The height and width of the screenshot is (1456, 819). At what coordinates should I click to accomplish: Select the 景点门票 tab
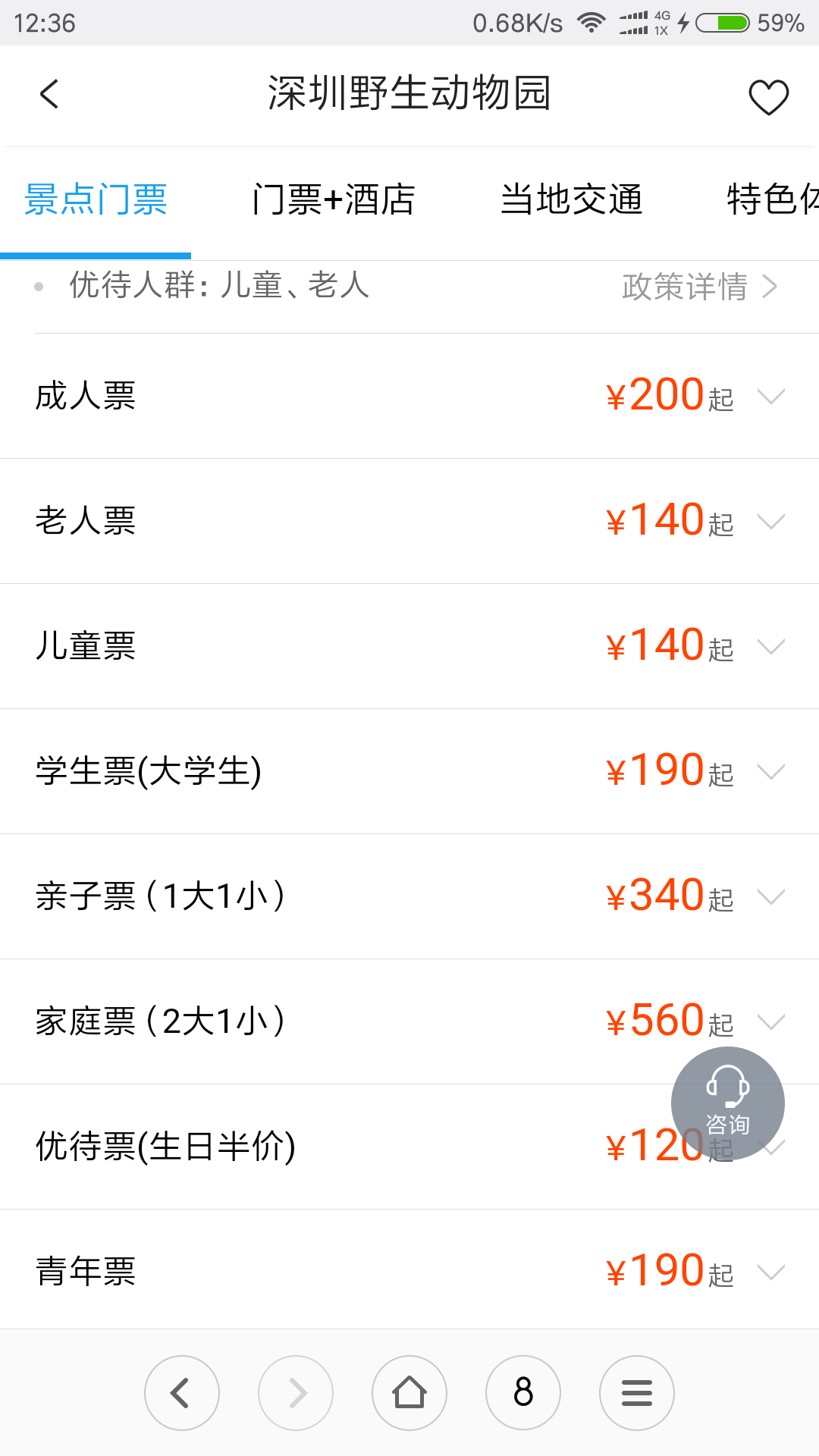tap(96, 200)
